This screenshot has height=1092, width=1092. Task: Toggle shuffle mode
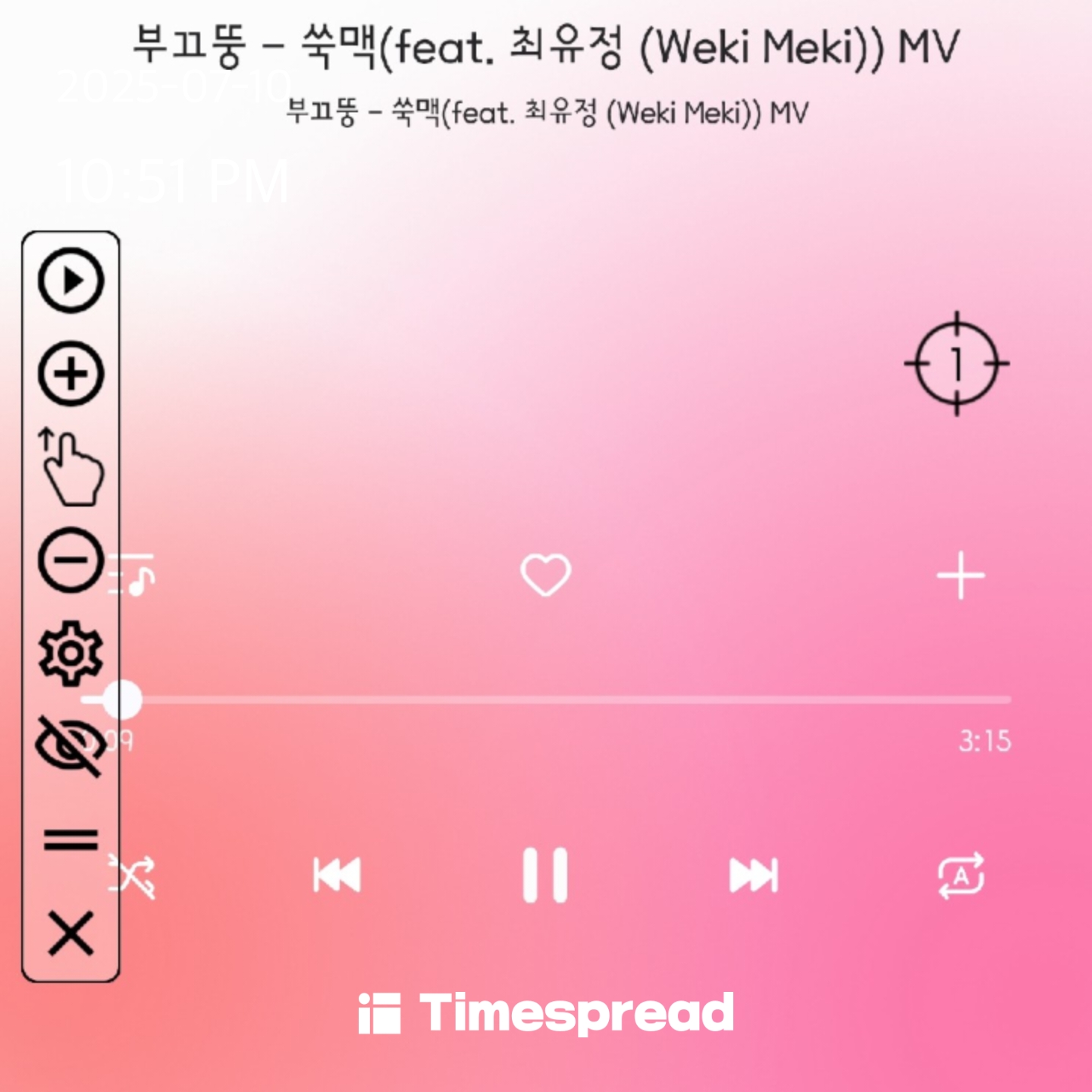click(135, 877)
